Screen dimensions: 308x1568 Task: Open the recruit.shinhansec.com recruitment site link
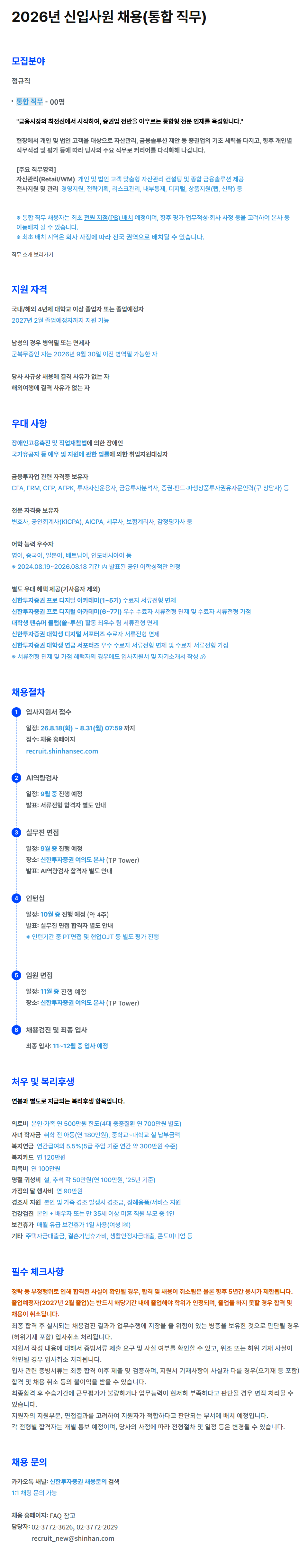tap(62, 751)
